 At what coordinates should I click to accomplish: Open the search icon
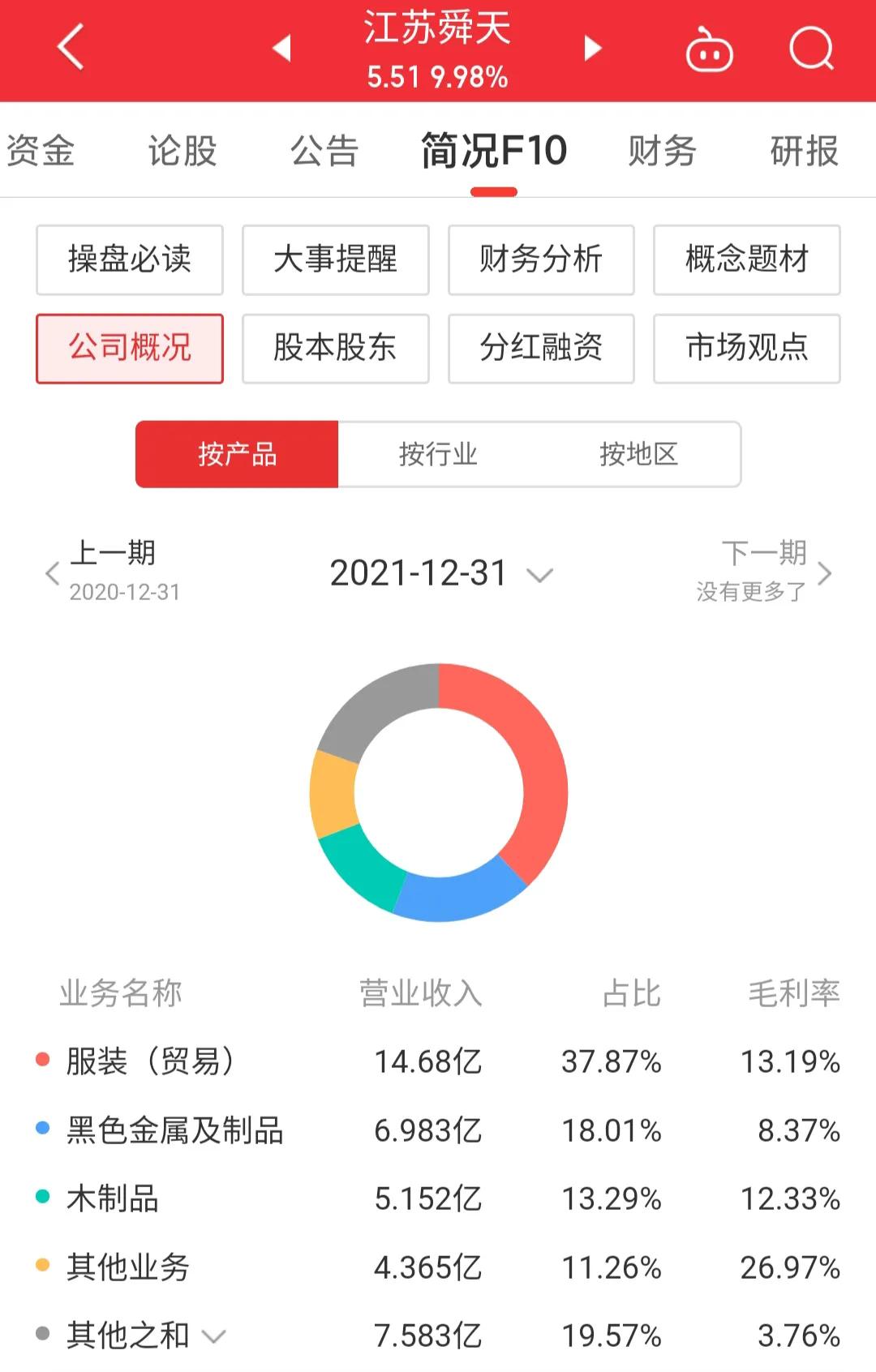pos(811,49)
